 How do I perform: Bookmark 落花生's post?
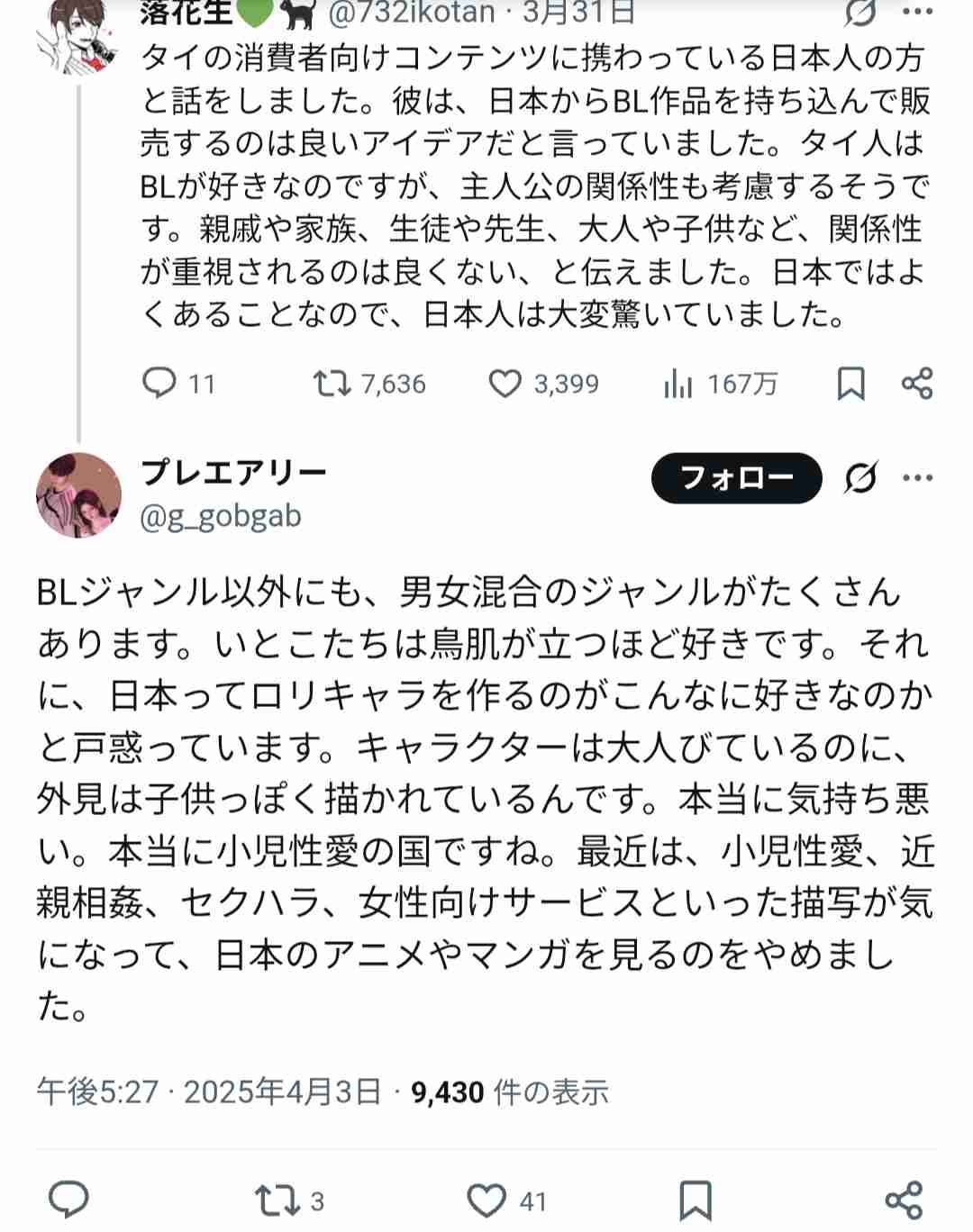[850, 384]
